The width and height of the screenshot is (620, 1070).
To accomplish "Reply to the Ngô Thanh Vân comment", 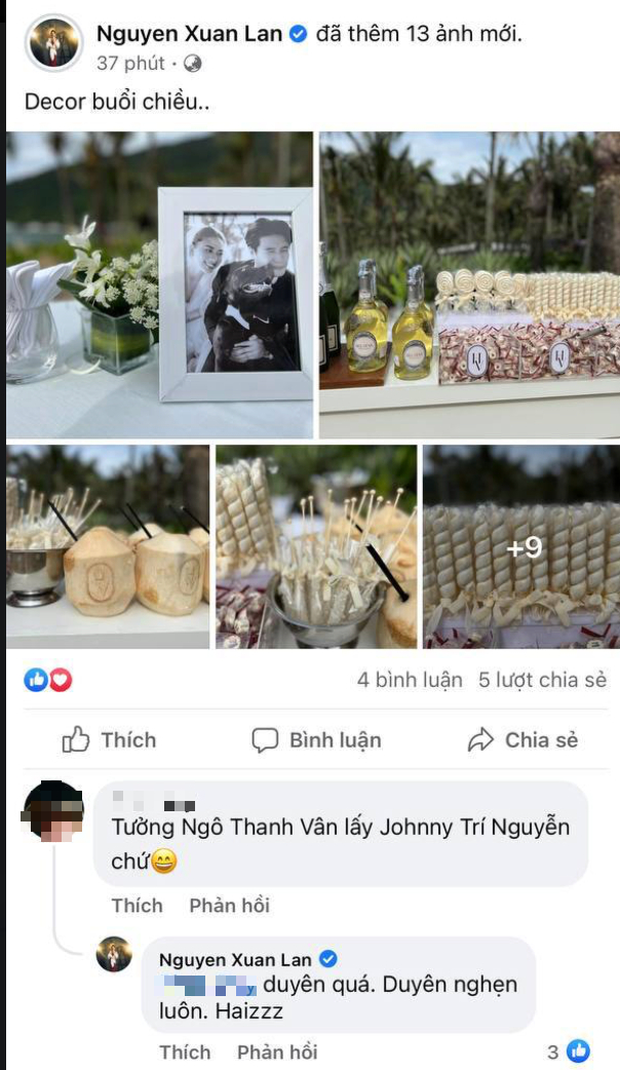I will pos(229,905).
